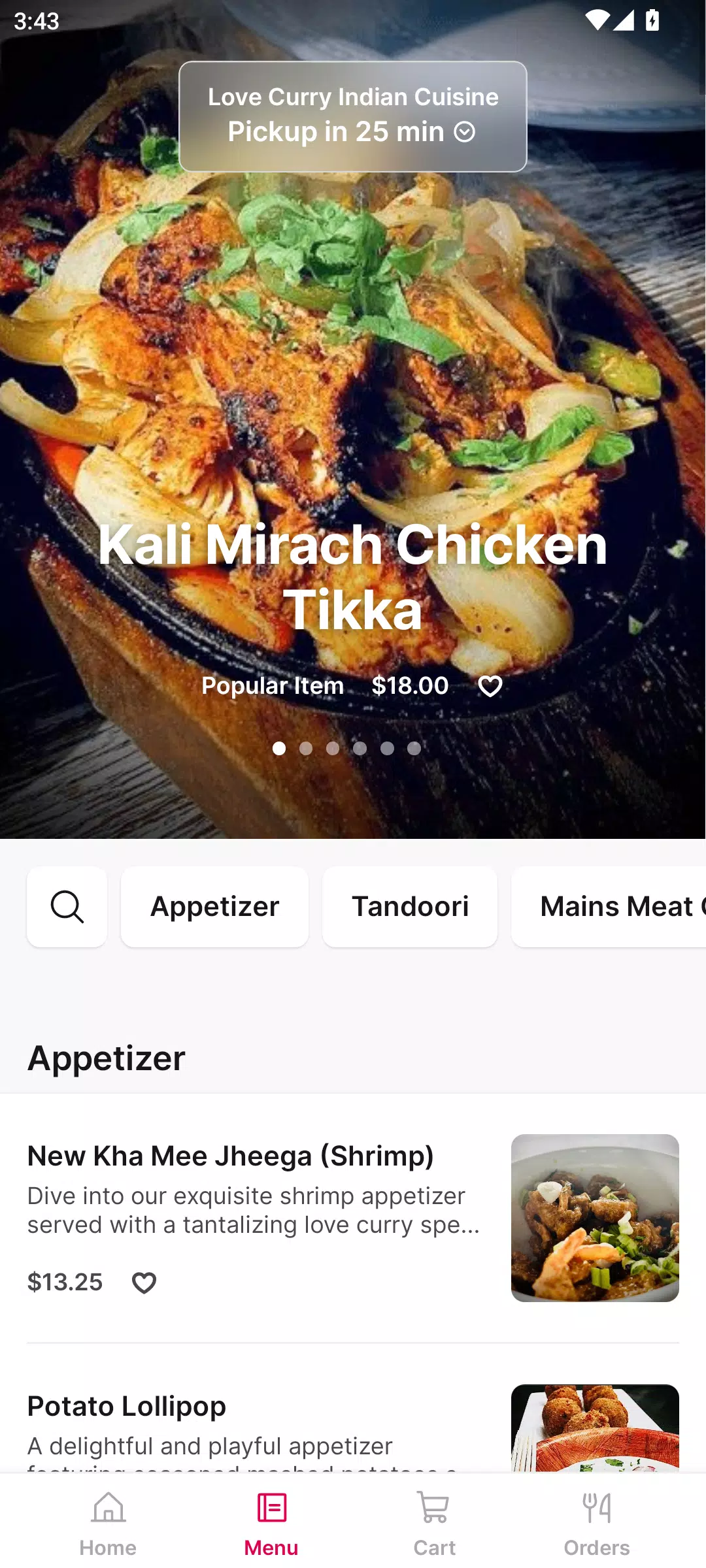Open the Kali Mirach Chicken Tikka featured banner
The image size is (706, 1568).
[353, 576]
